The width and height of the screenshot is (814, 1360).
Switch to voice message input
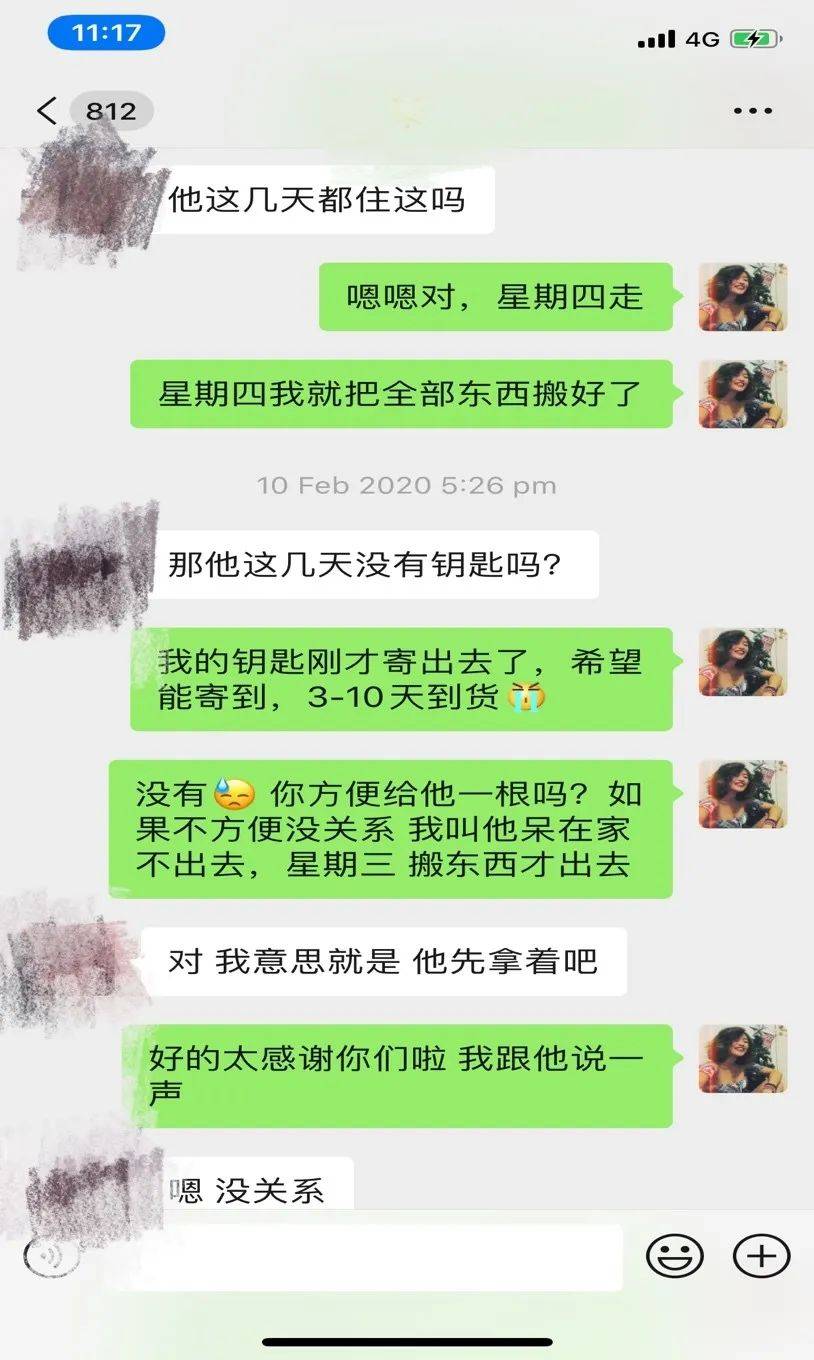(50, 1256)
